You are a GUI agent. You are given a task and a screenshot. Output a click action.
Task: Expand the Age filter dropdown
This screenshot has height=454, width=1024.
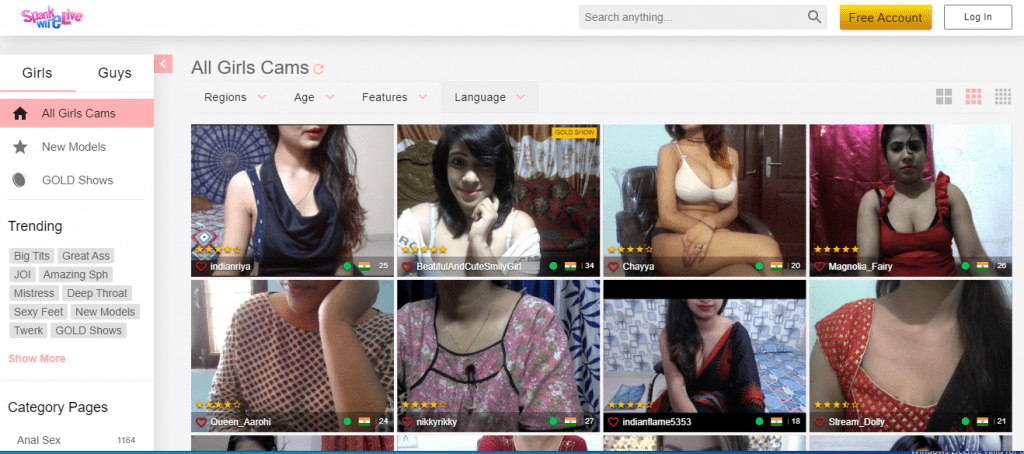click(x=313, y=97)
